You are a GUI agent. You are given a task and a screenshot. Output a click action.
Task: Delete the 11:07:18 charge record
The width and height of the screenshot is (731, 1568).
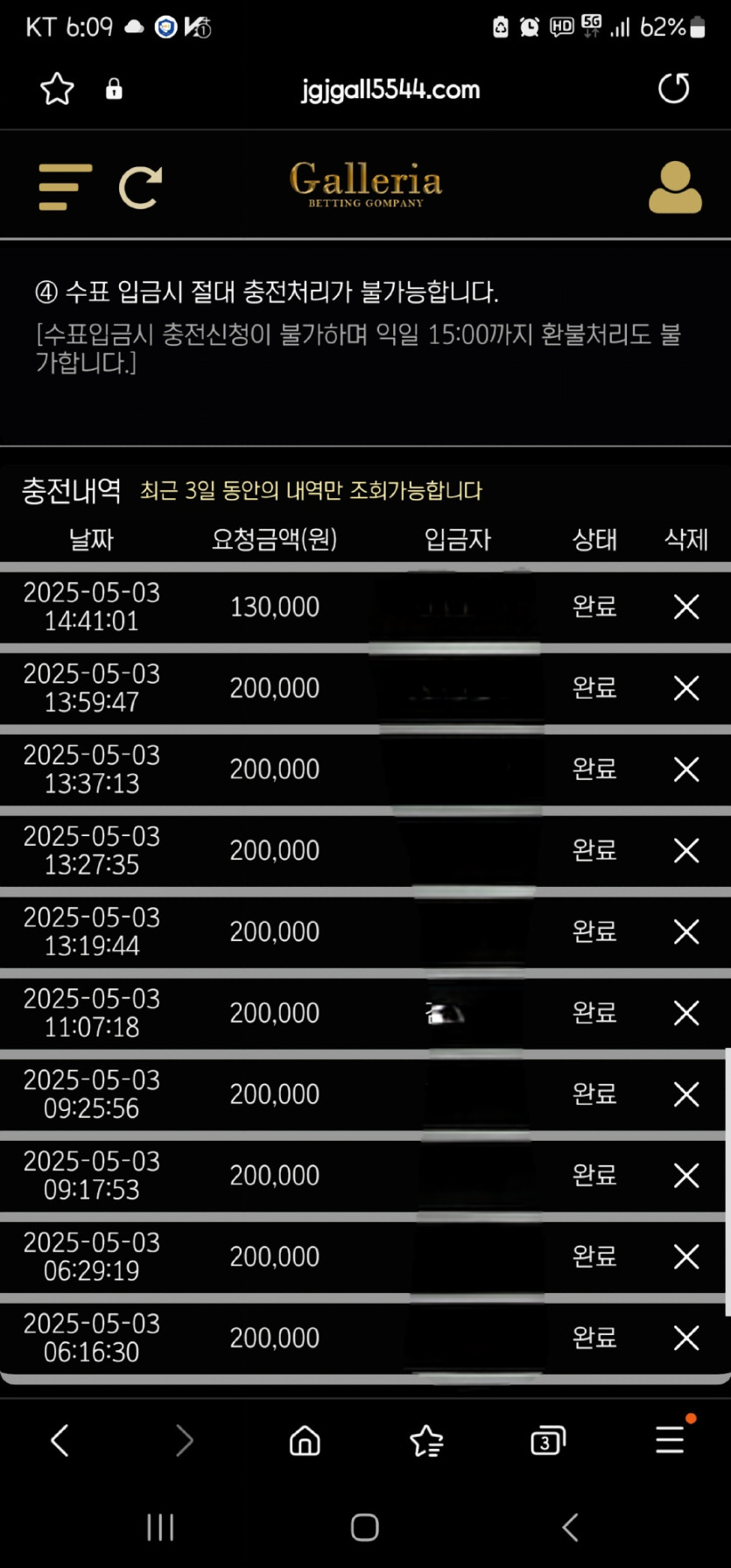point(686,1013)
